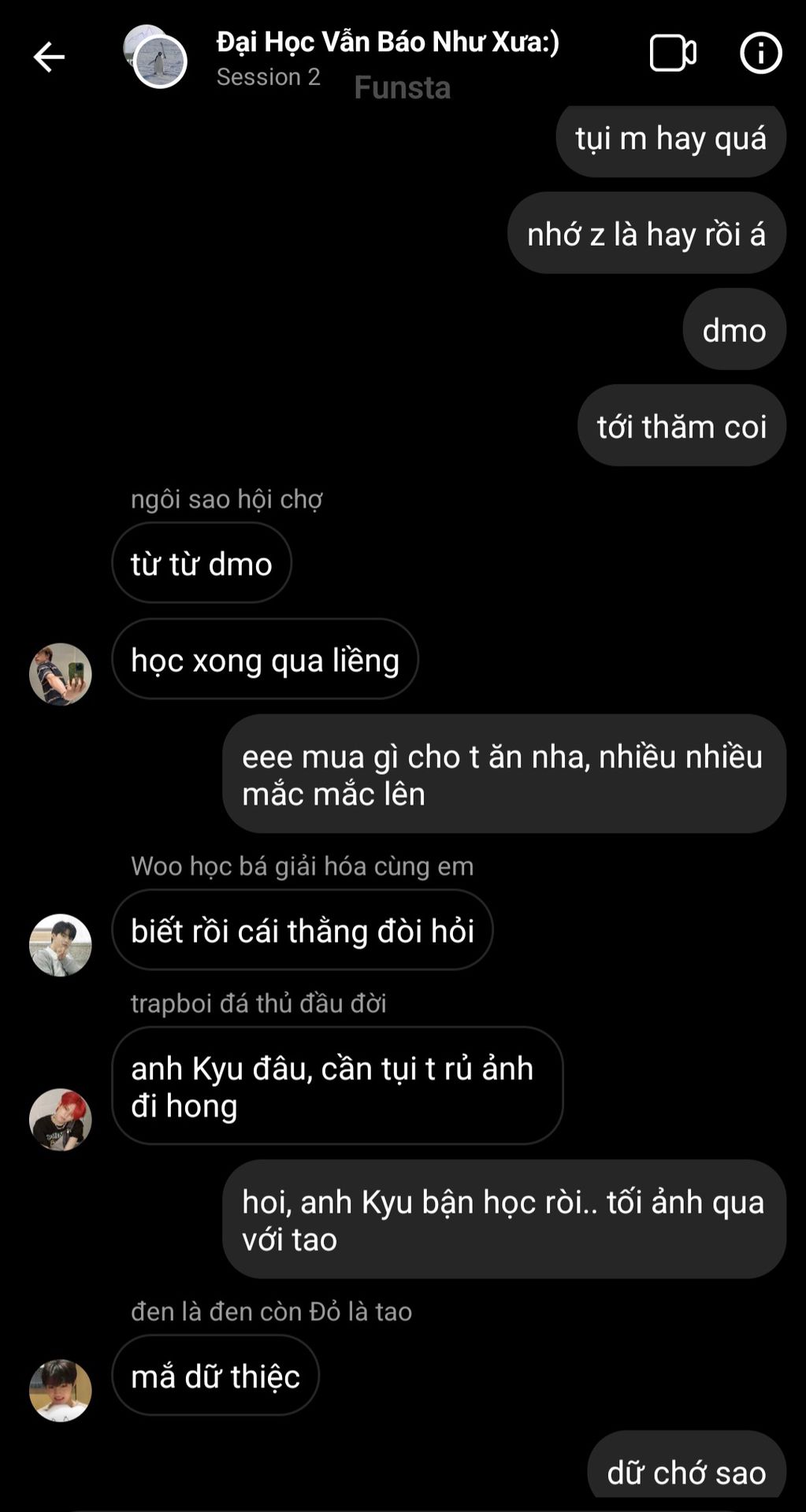The height and width of the screenshot is (1512, 806).
Task: Start a video call with the group
Action: pos(672,54)
